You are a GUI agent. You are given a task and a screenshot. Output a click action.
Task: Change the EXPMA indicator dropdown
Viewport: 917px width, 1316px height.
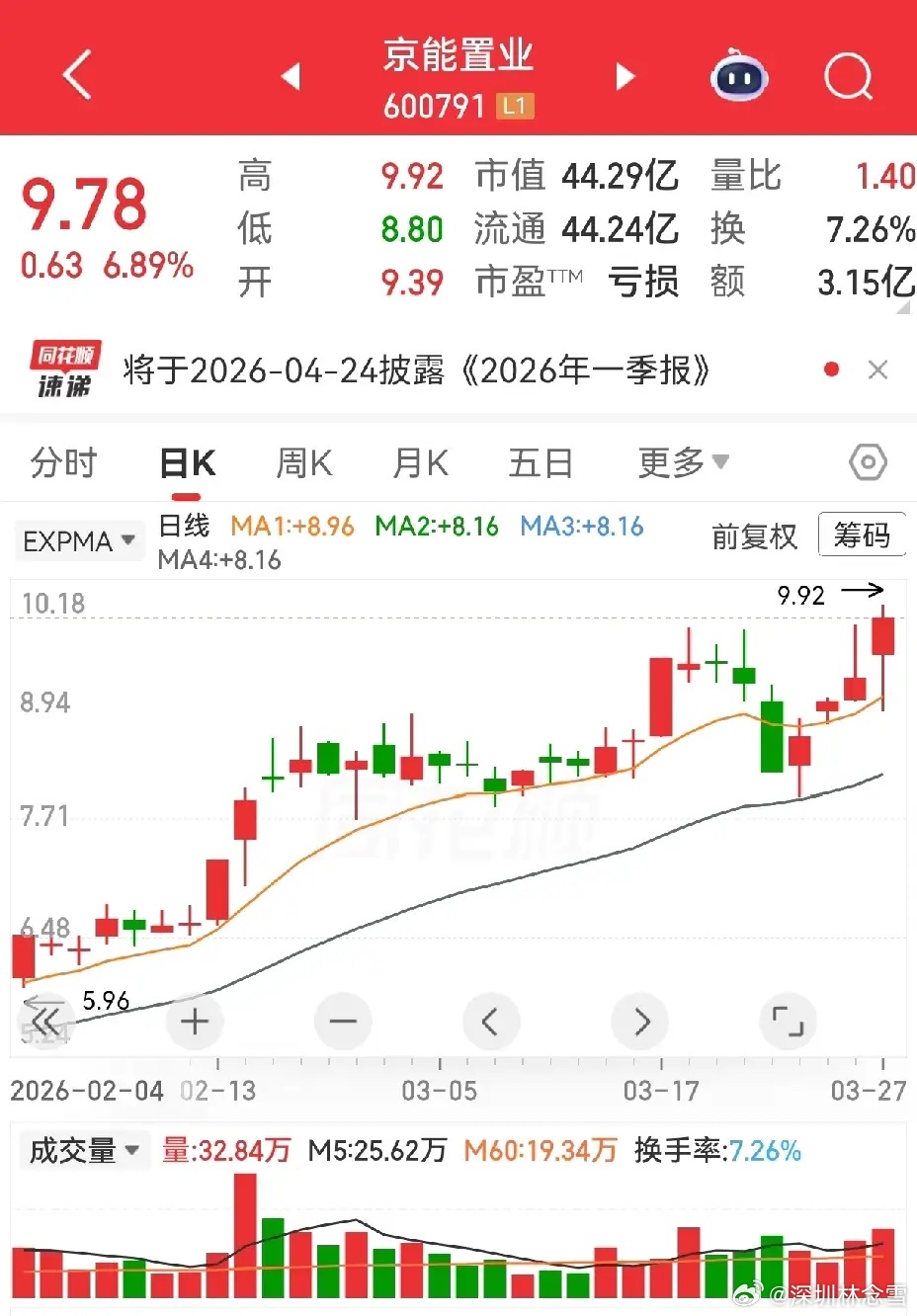coord(78,541)
